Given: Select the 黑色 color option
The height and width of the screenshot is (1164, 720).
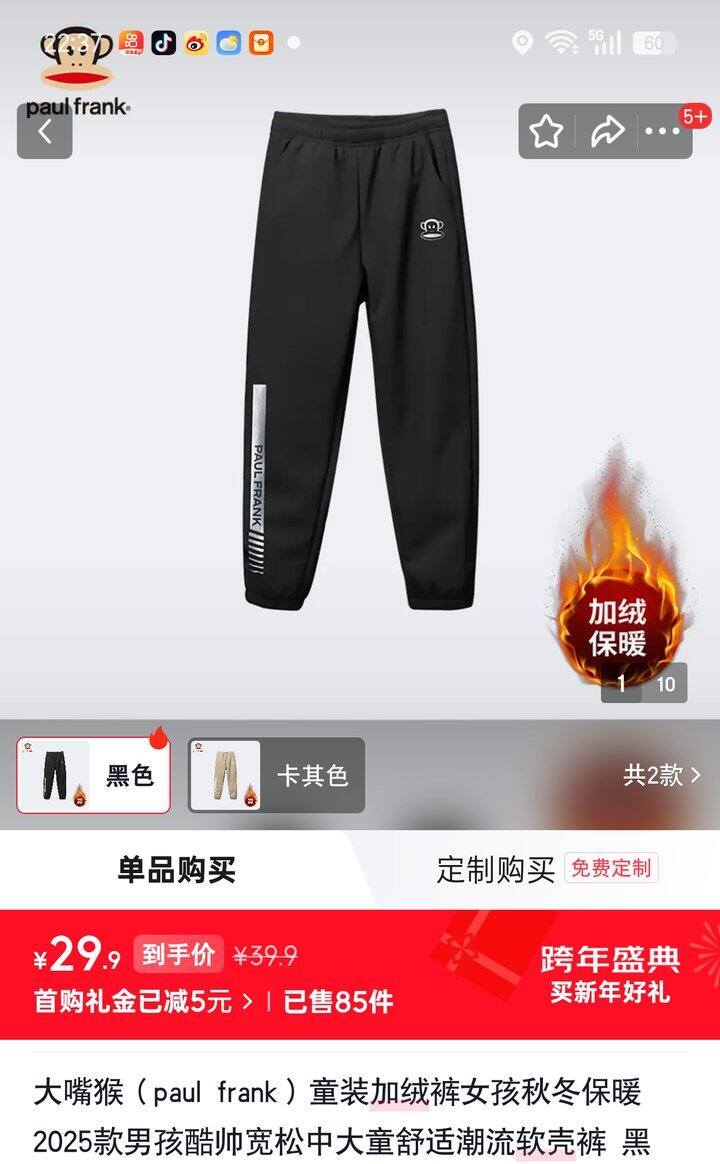Looking at the screenshot, I should click(93, 775).
